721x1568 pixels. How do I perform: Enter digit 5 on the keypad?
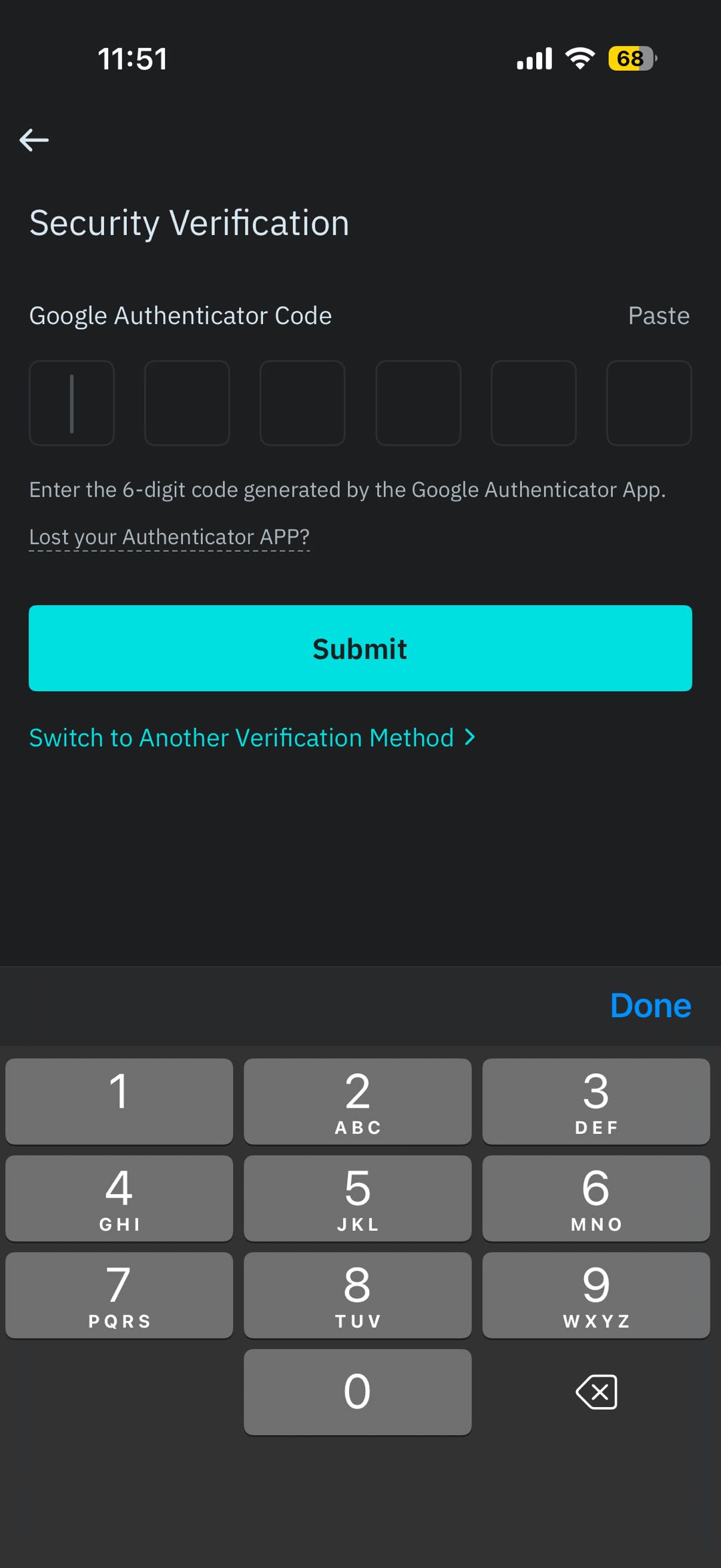tap(357, 1198)
